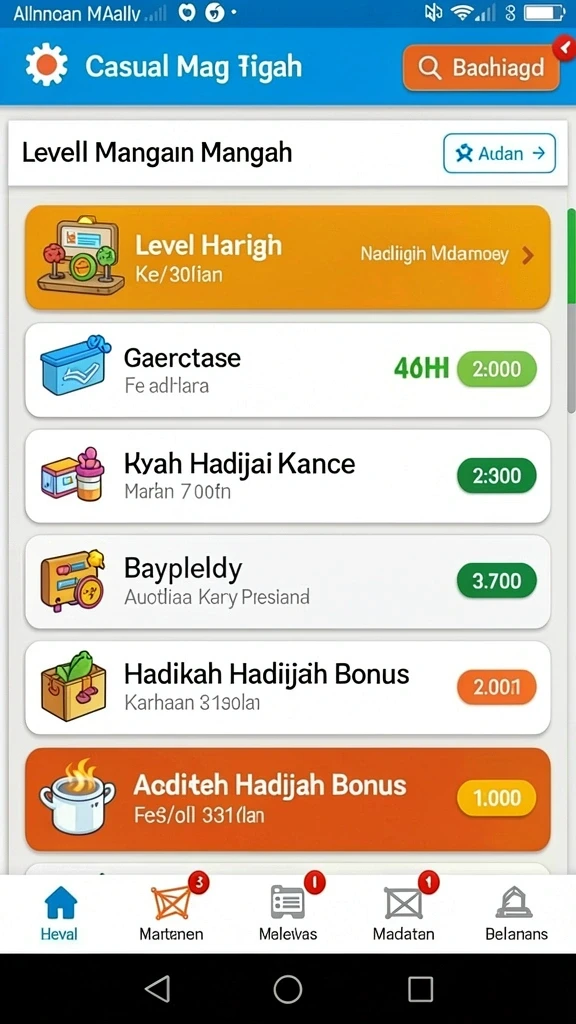This screenshot has height=1024, width=576.
Task: Open the settings gear icon
Action: (x=46, y=66)
